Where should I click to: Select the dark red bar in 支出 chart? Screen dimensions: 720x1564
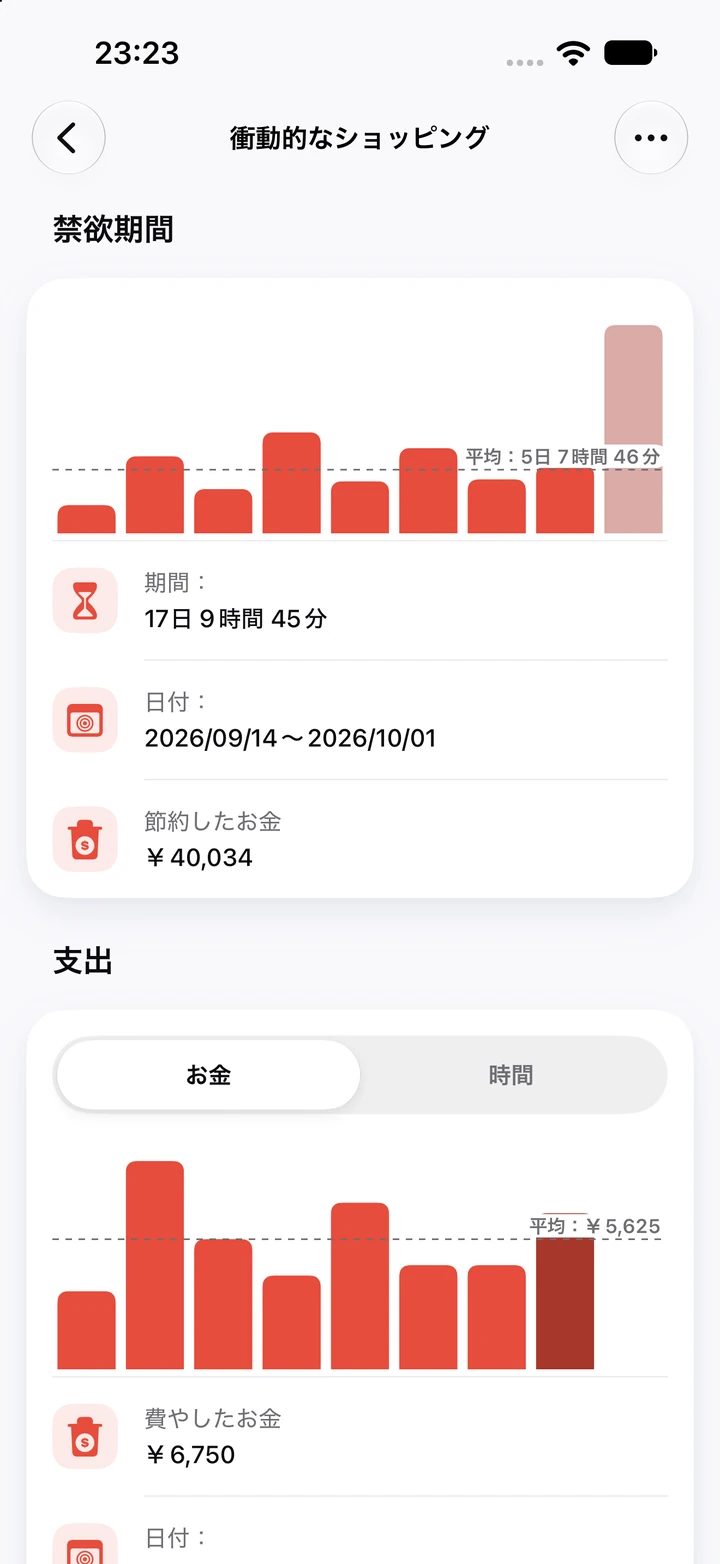[565, 1303]
